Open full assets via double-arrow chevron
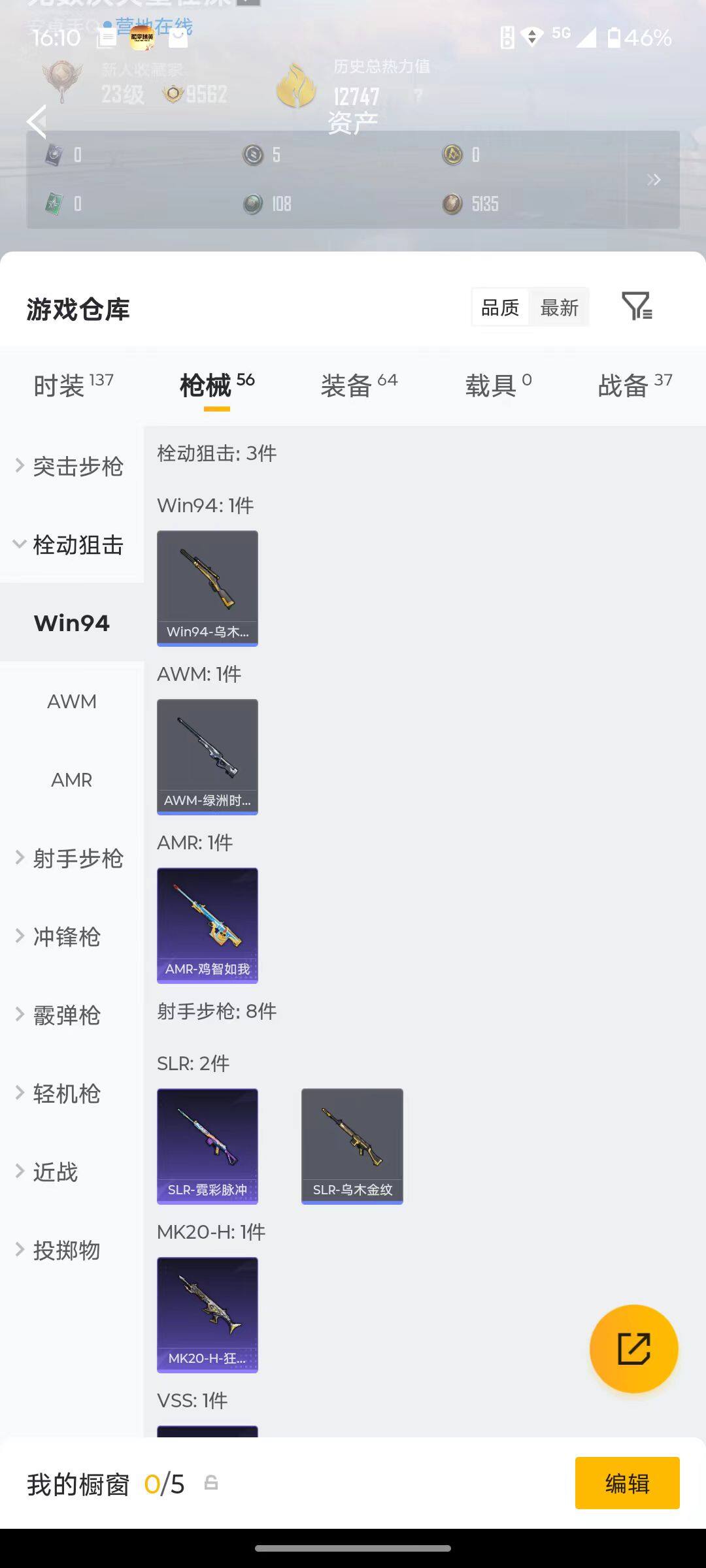Viewport: 706px width, 1568px height. coord(653,179)
